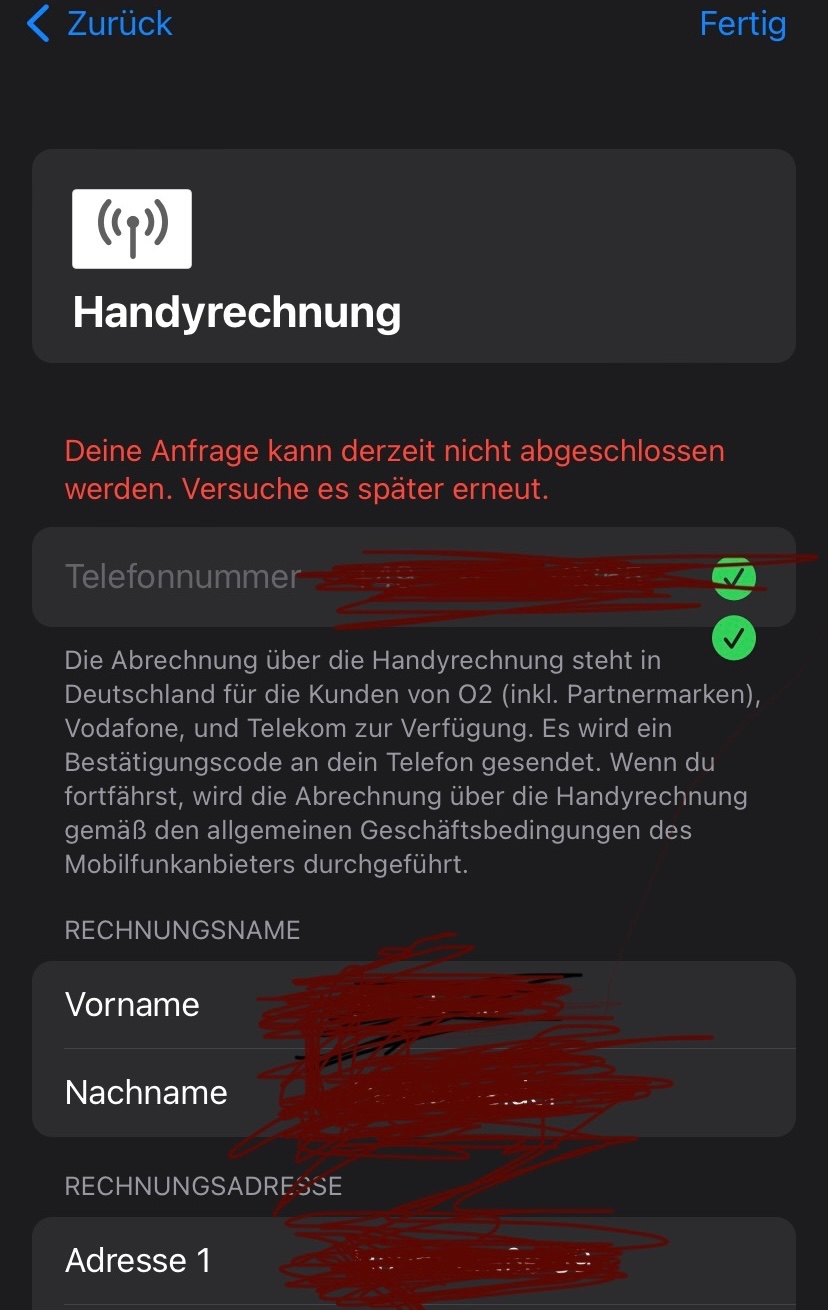The height and width of the screenshot is (1310, 828).
Task: Edit the Nachname field
Action: coord(480,1092)
